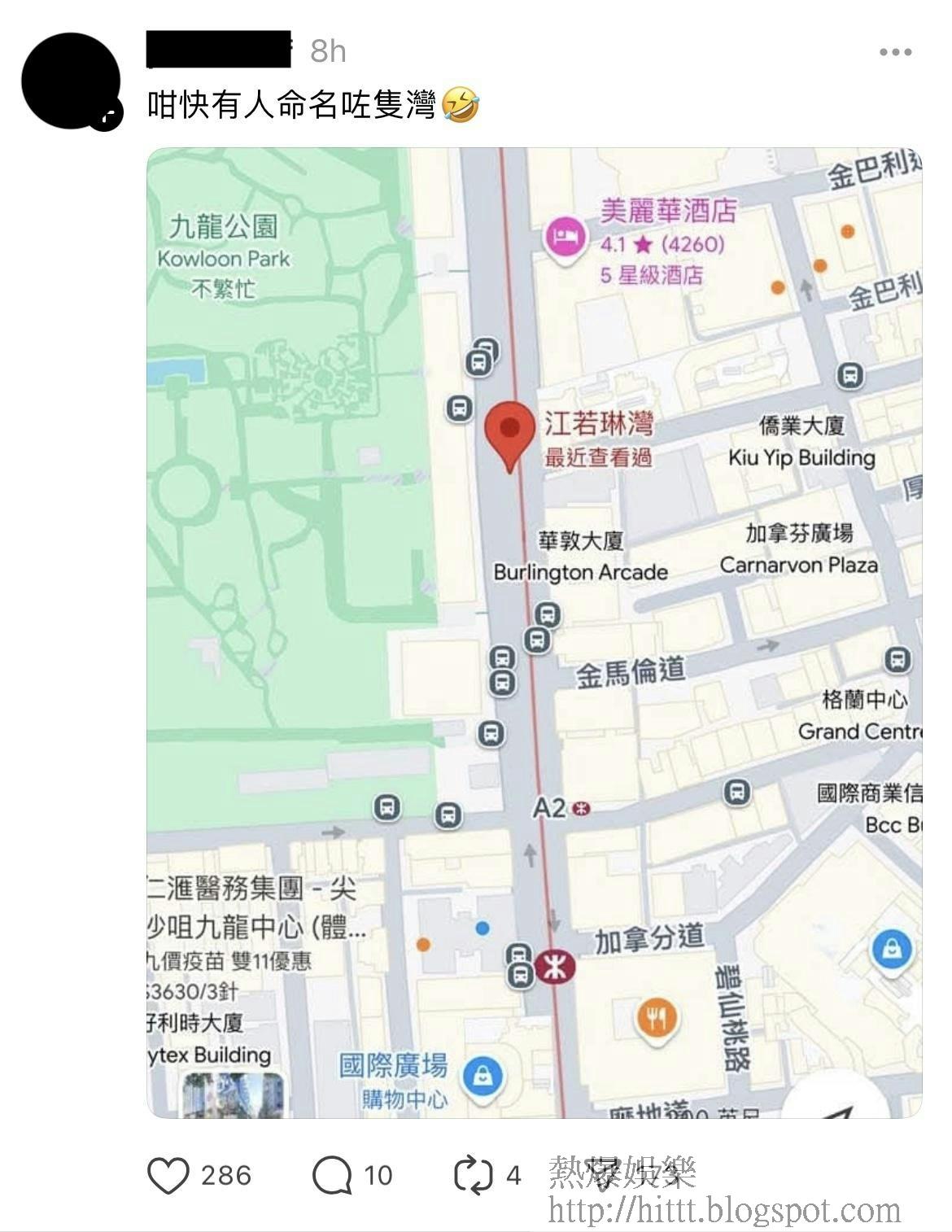Open the post's three-dot overflow menu
952x1232 pixels.
click(895, 52)
